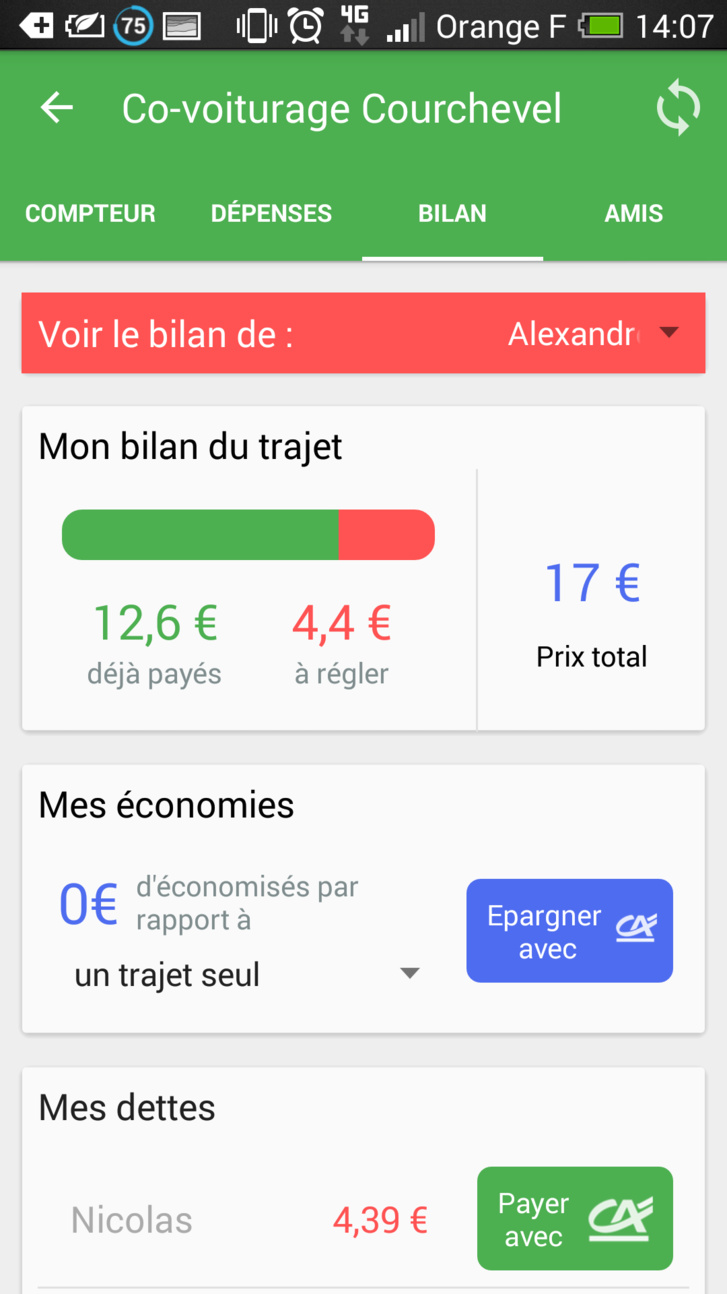Pay Nicolas with the Payer avec button

click(574, 1219)
